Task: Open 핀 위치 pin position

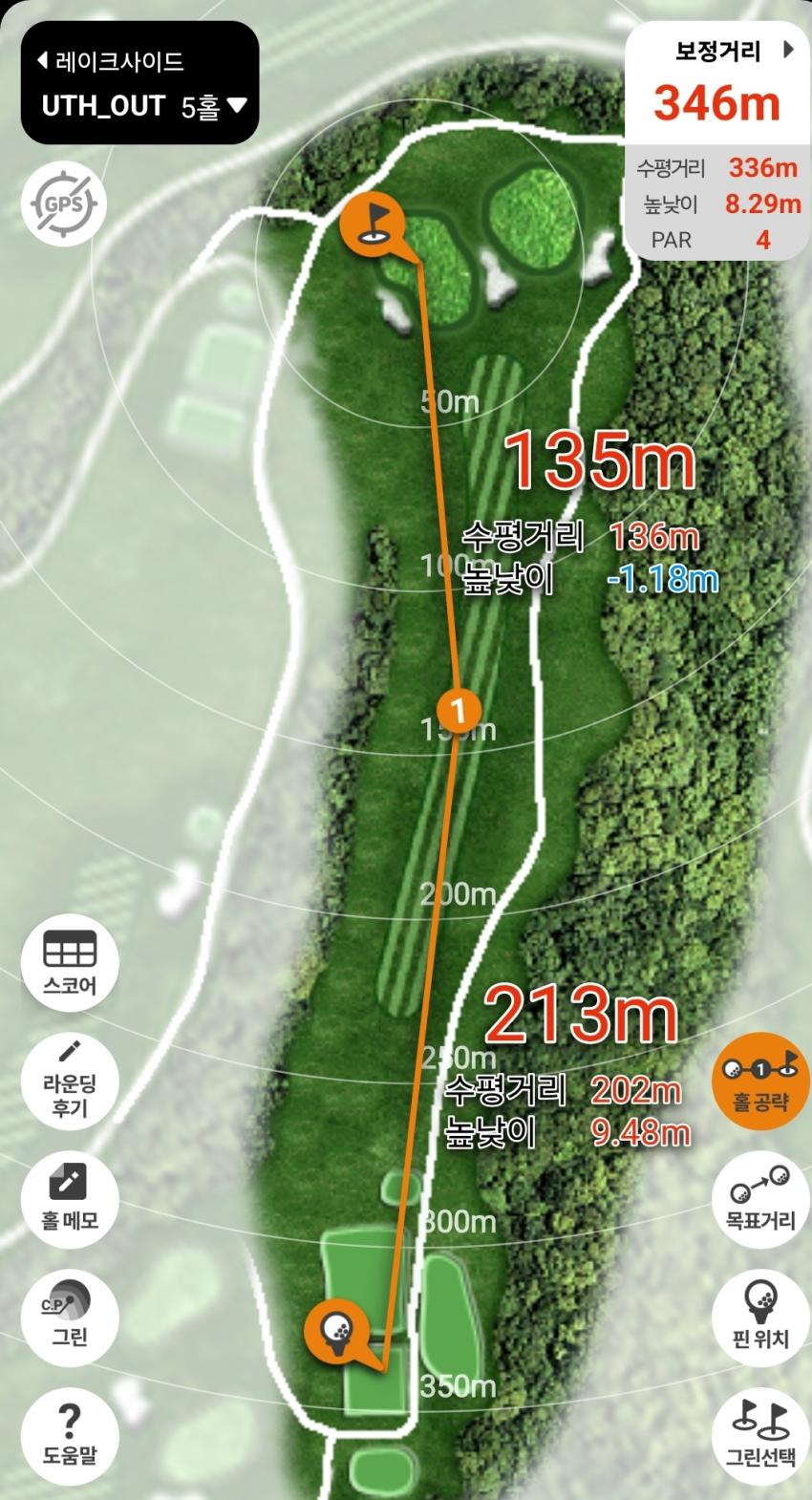Action: (760, 1314)
